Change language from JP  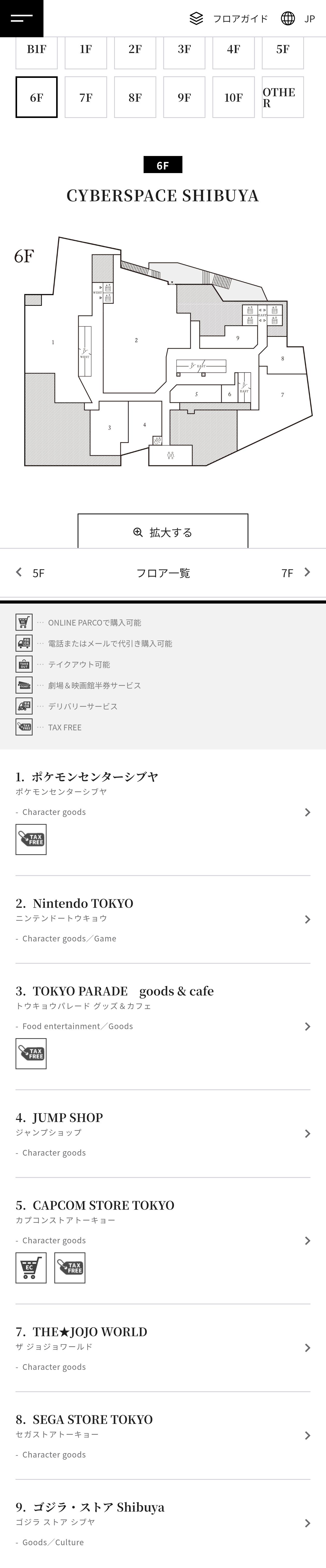tap(298, 19)
